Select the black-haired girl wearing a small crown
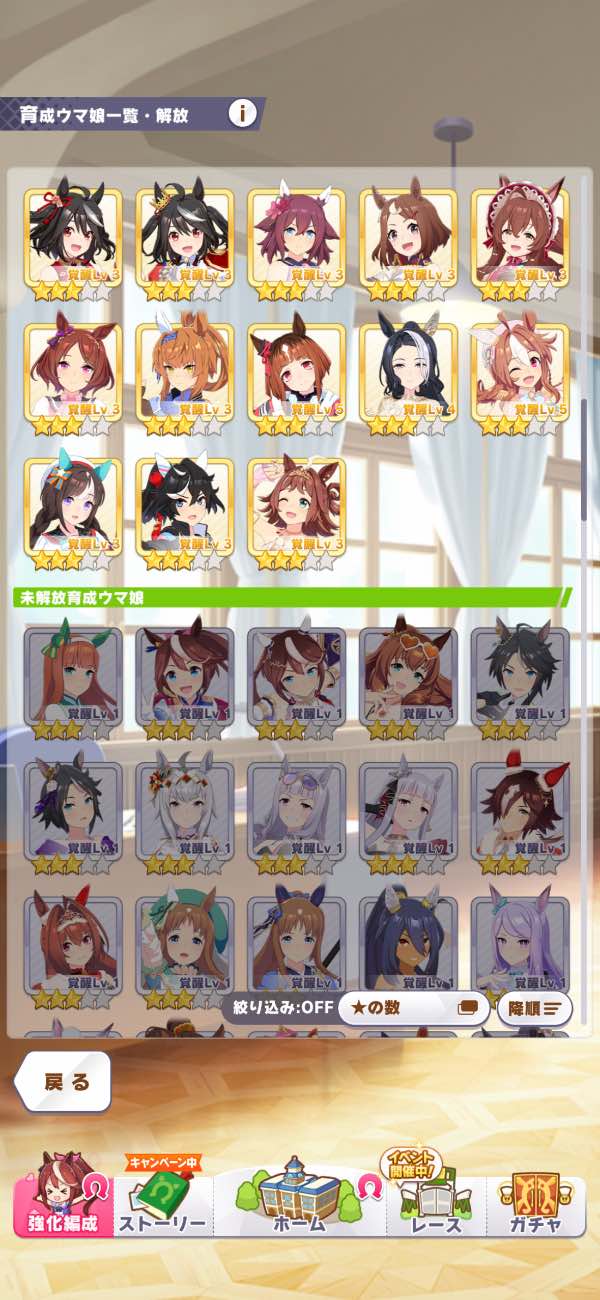Viewport: 600px width, 1300px height. point(185,238)
